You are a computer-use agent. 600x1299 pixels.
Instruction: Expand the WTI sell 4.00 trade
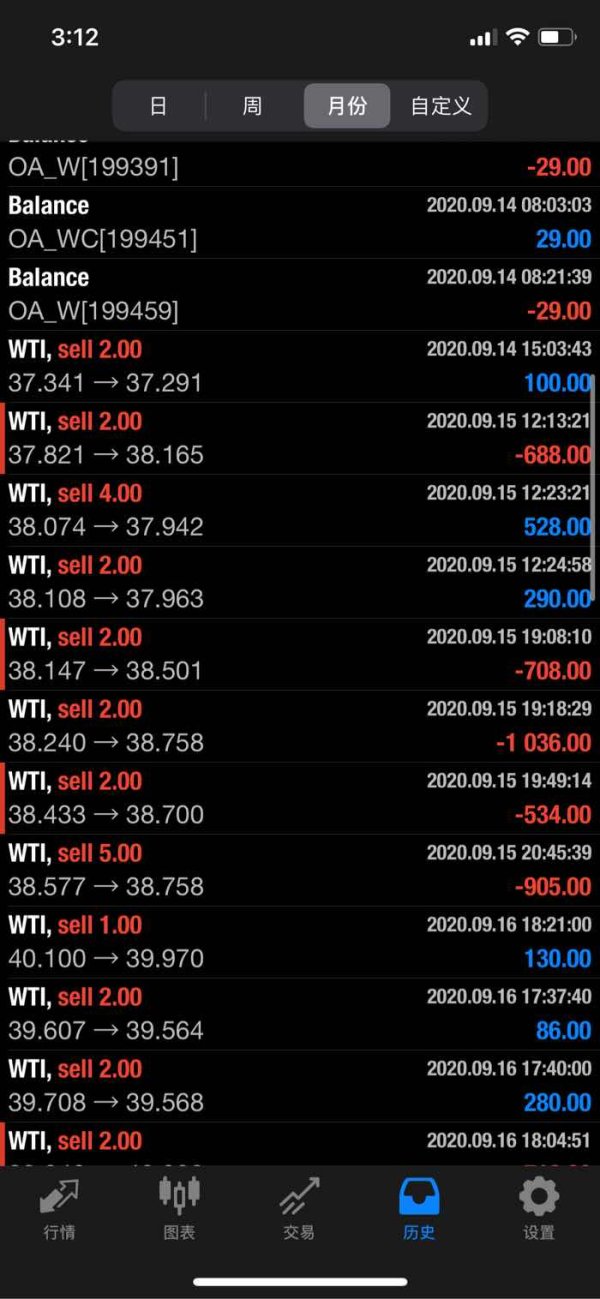coord(300,511)
